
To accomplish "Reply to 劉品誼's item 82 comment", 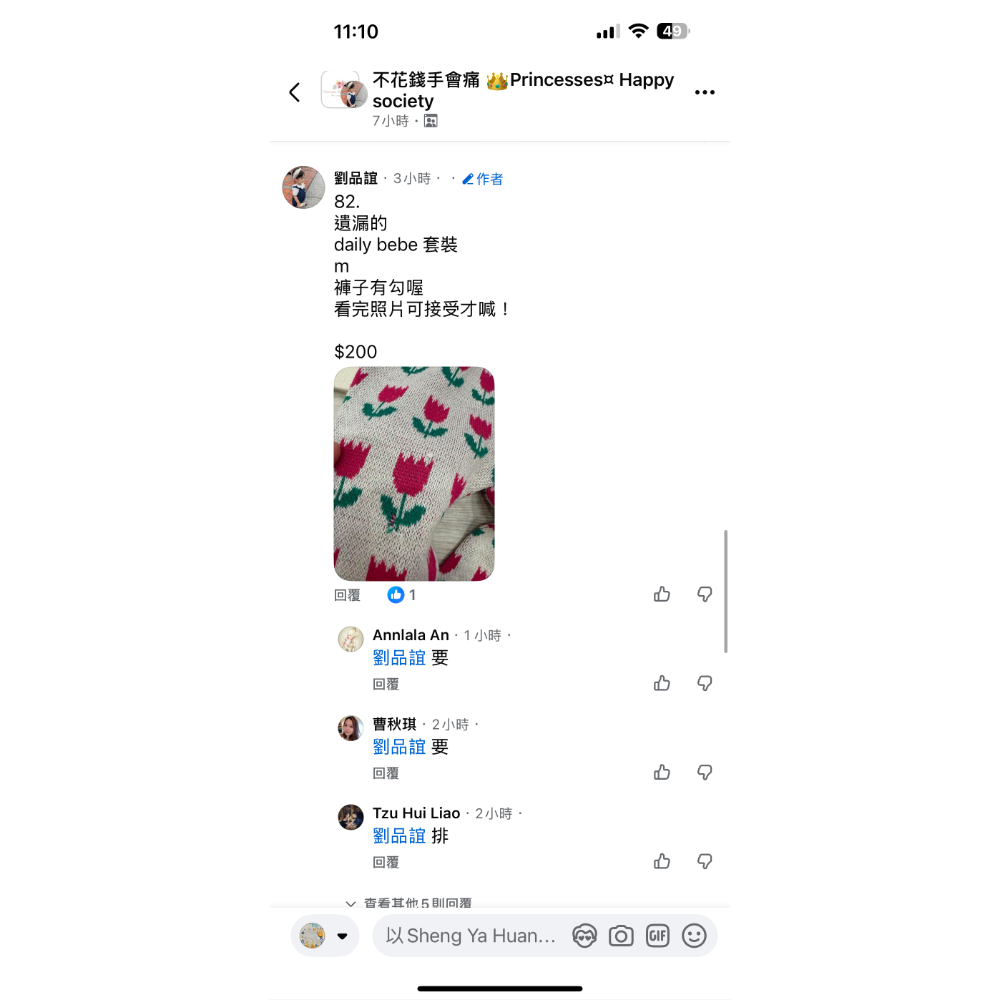I will 347,595.
